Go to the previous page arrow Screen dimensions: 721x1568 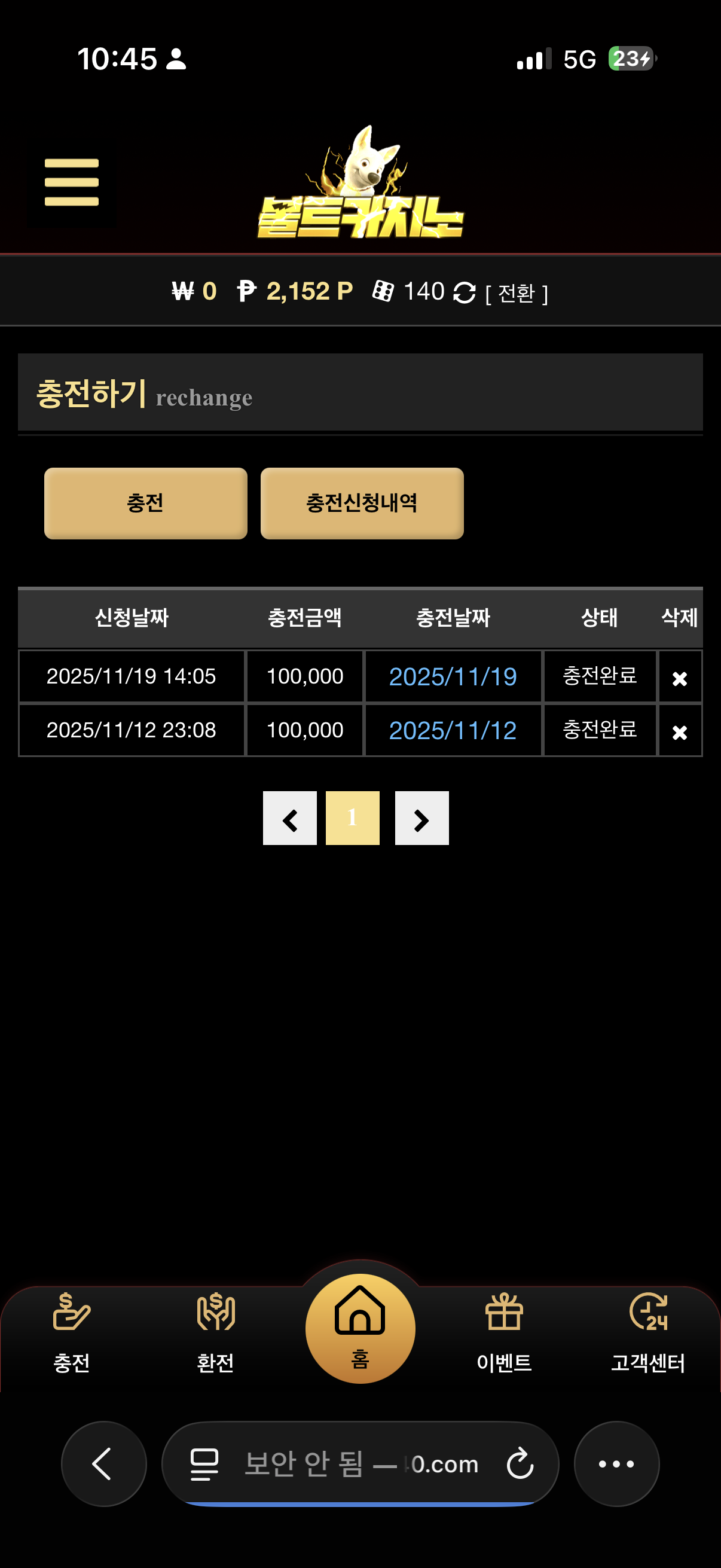(289, 818)
